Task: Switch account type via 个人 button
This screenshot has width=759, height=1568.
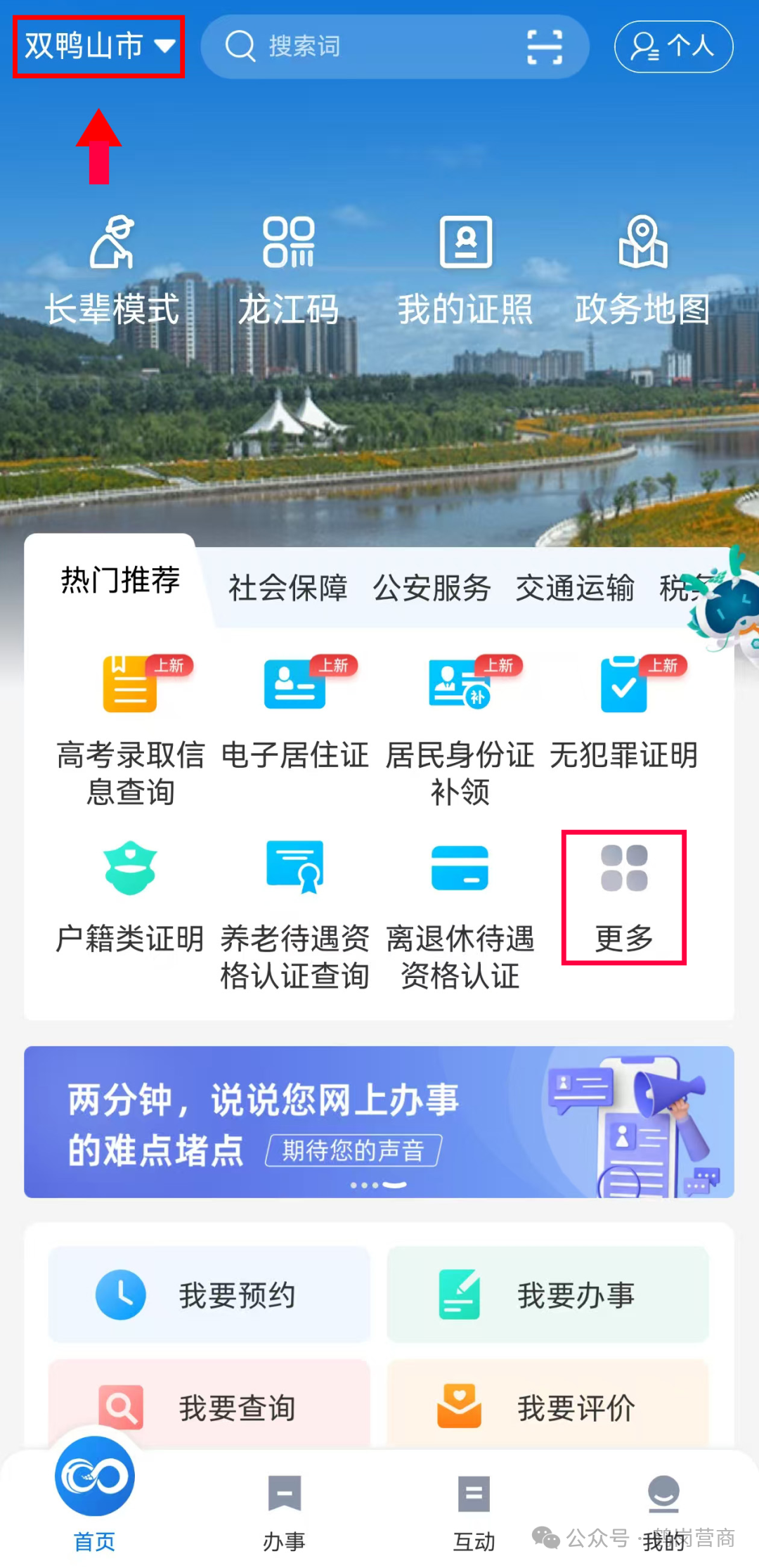Action: [673, 47]
